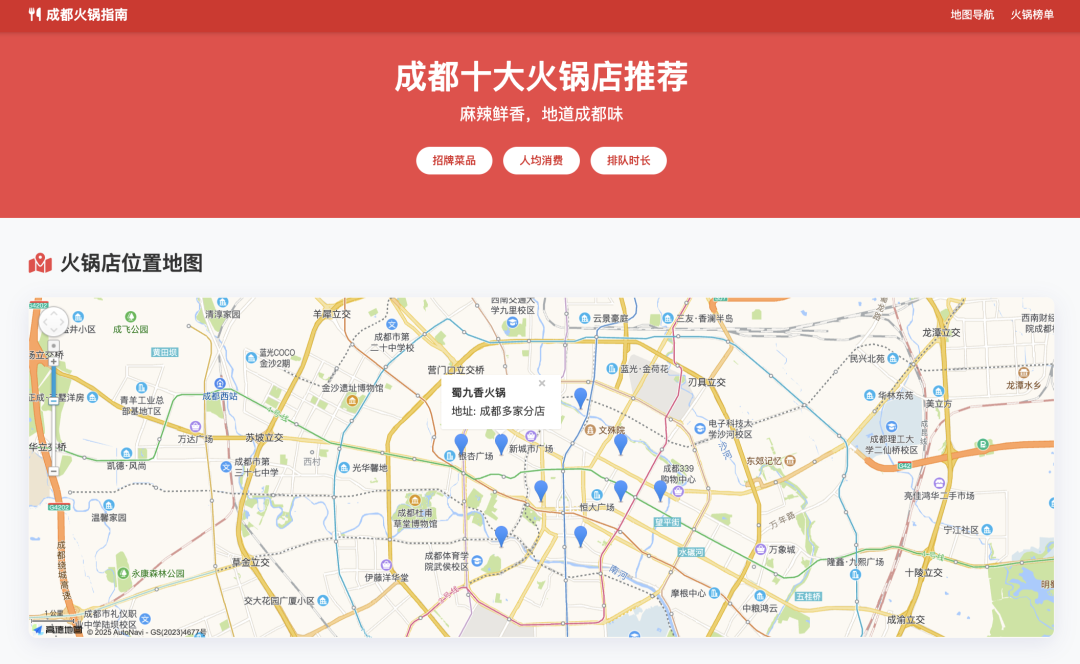Open the 成都火锅指南 site title
This screenshot has width=1080, height=664.
[78, 15]
